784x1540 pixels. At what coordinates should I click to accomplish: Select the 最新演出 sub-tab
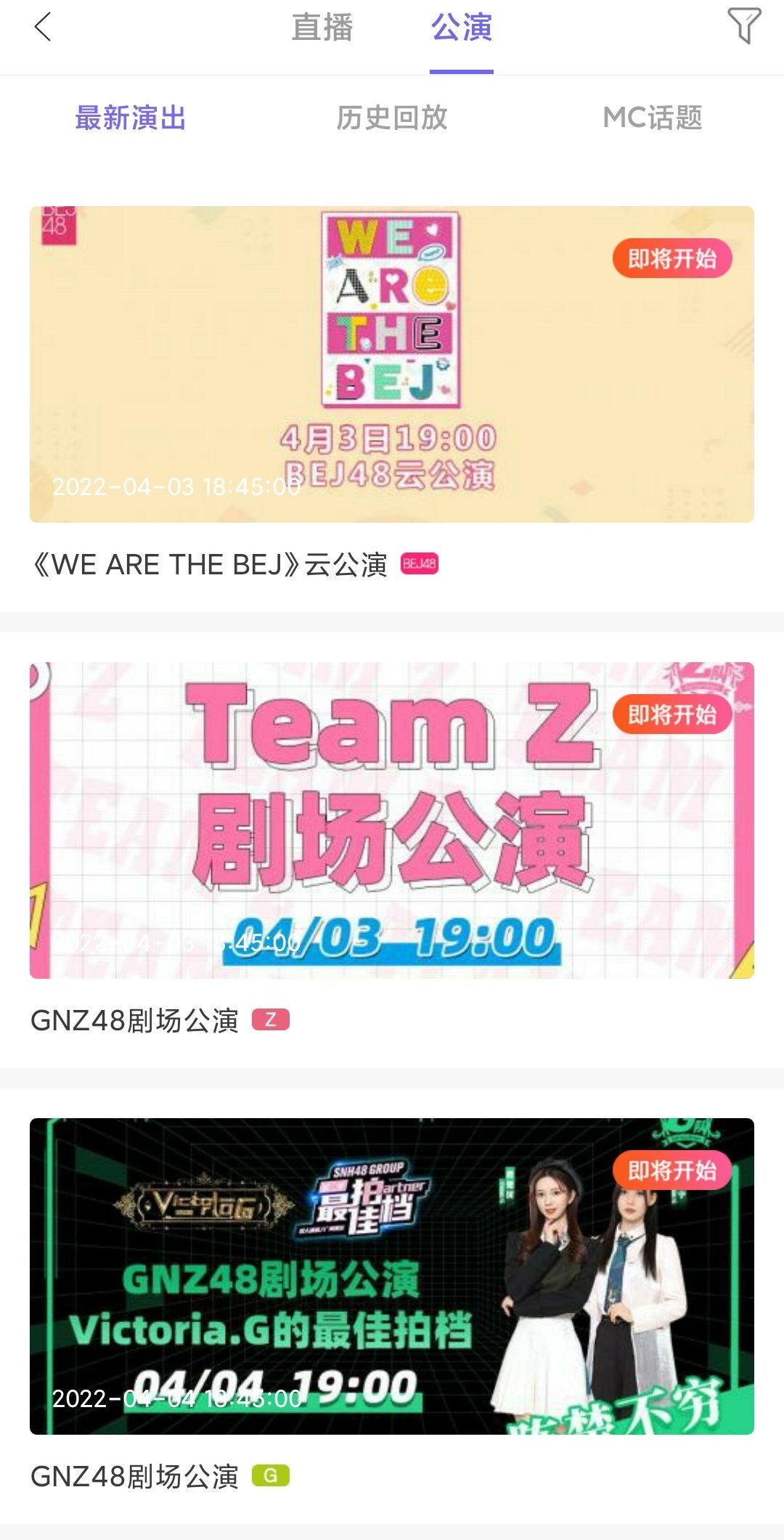131,118
